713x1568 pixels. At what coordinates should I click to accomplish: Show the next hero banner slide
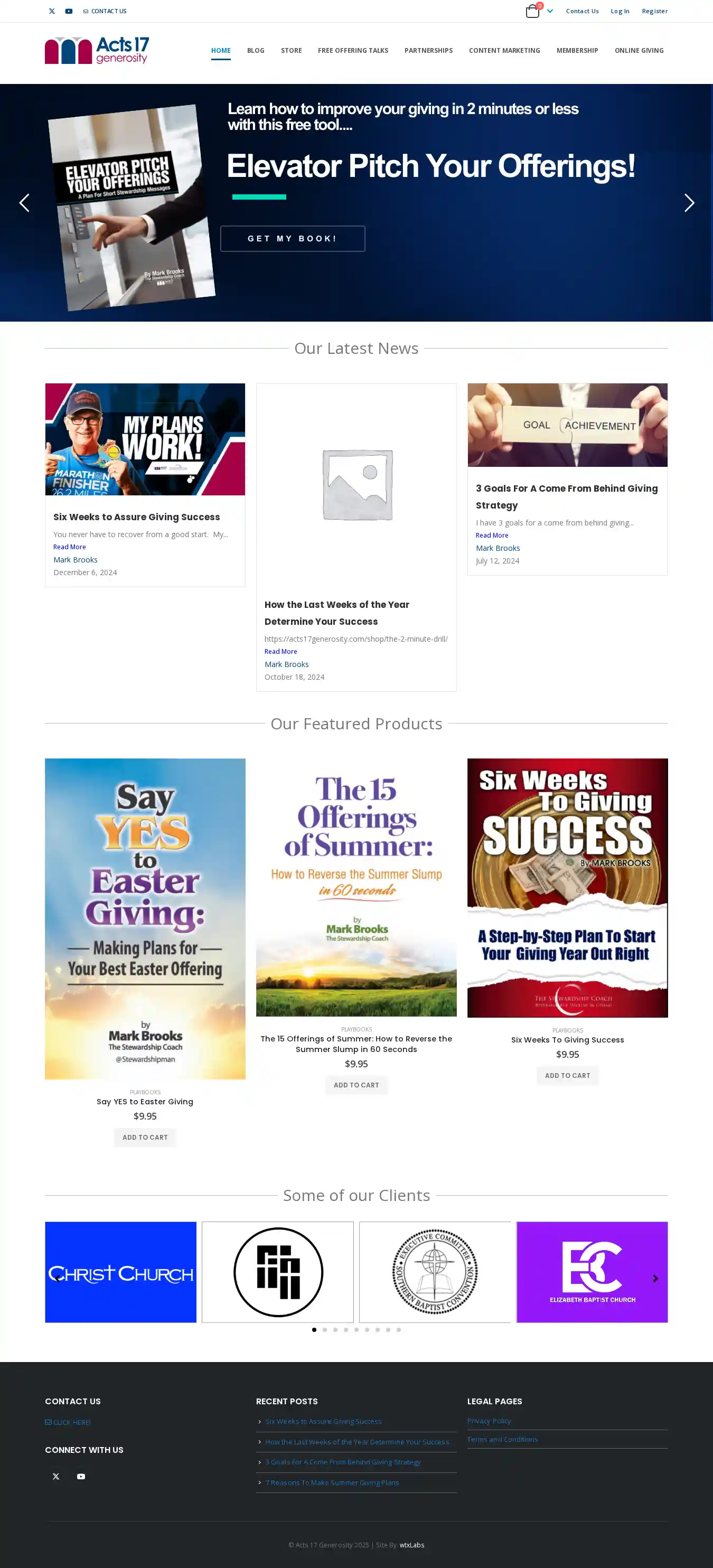point(689,203)
